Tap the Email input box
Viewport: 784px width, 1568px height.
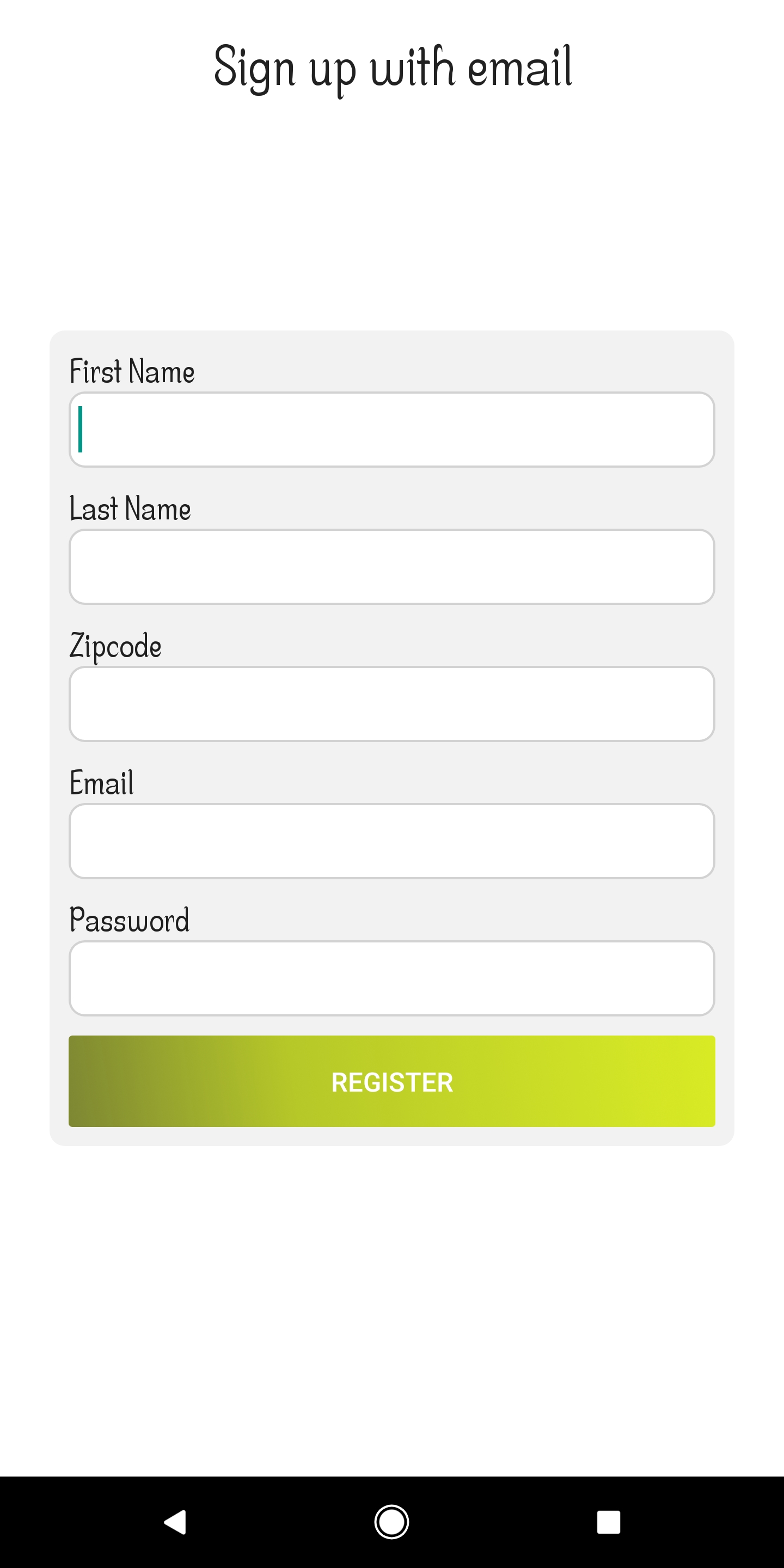pos(392,841)
